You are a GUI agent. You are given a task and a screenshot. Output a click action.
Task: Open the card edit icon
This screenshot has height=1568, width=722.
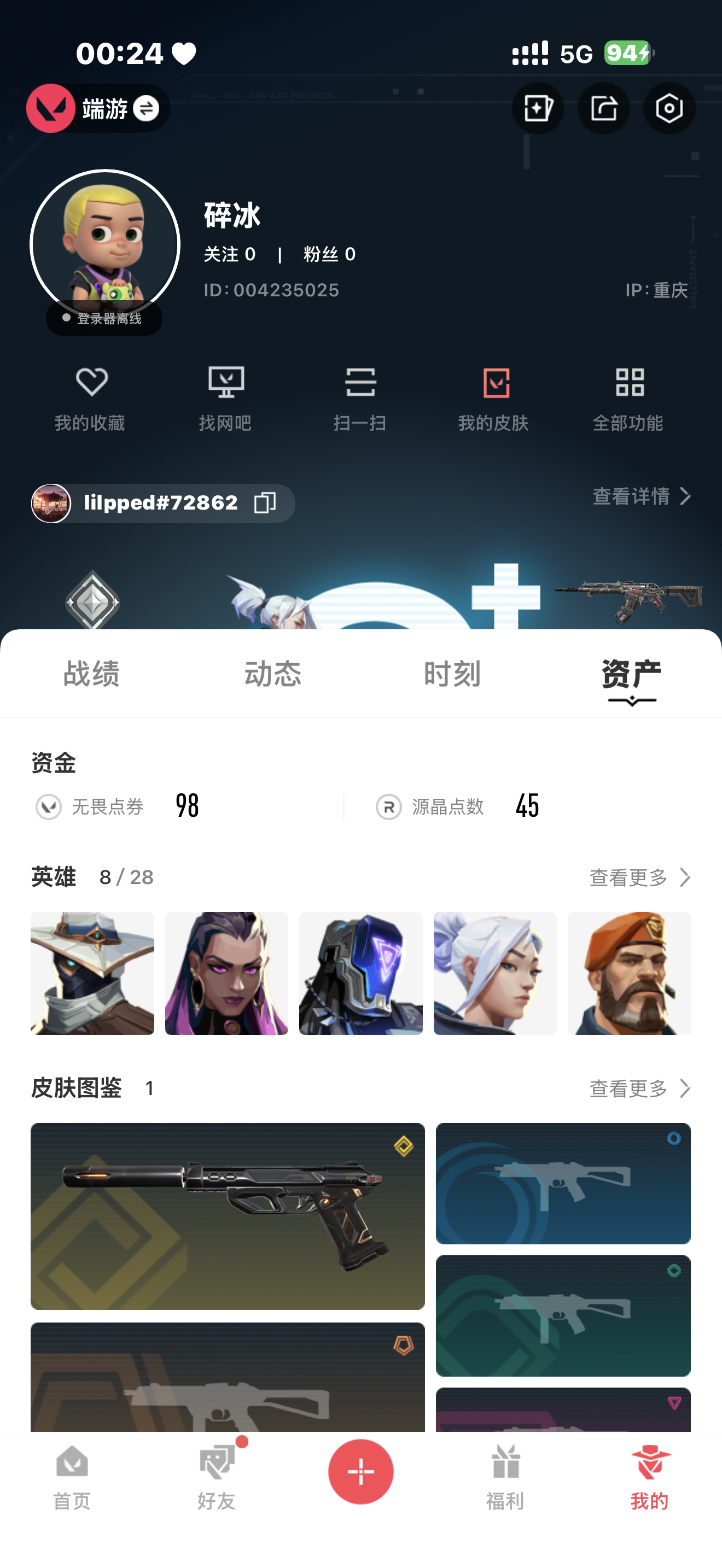538,109
